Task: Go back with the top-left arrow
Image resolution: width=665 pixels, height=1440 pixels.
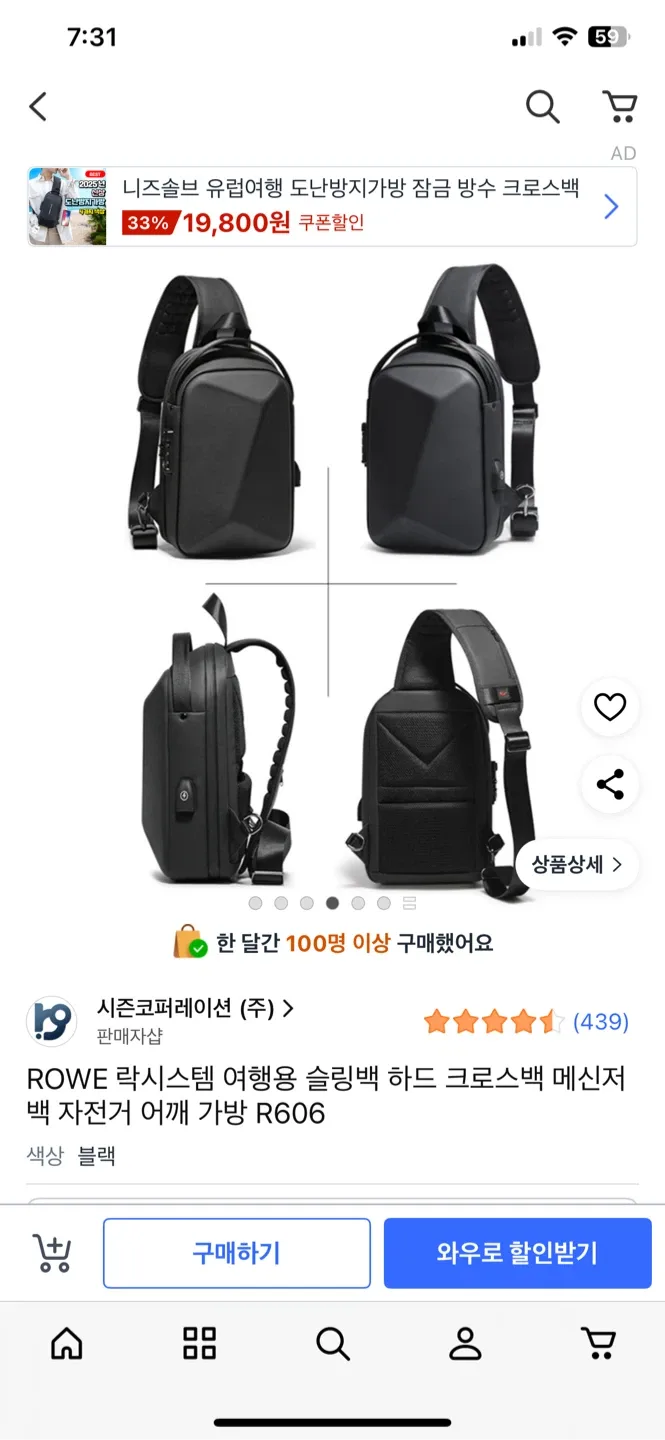Action: pos(38,106)
